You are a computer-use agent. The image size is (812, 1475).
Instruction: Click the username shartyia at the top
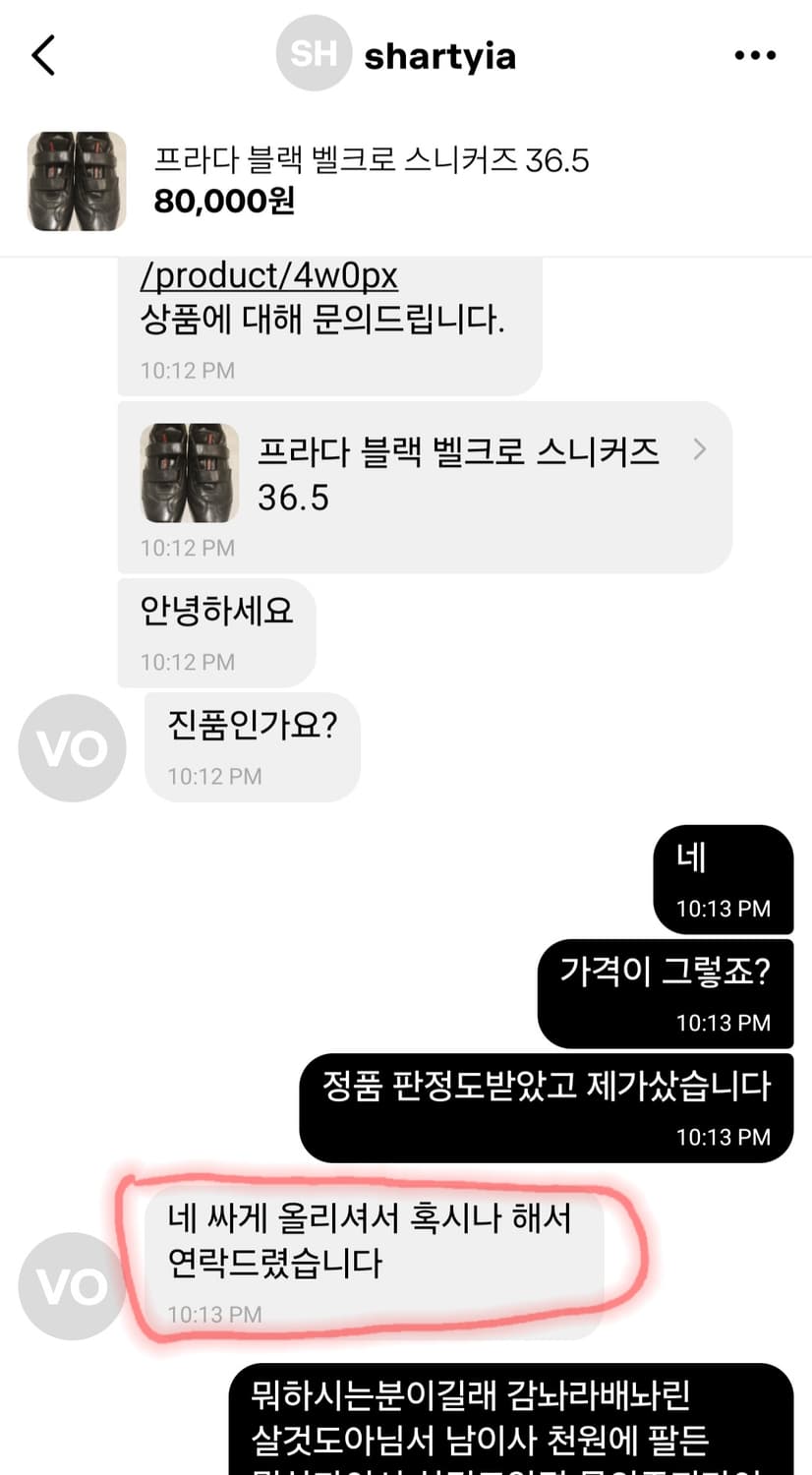(x=440, y=55)
